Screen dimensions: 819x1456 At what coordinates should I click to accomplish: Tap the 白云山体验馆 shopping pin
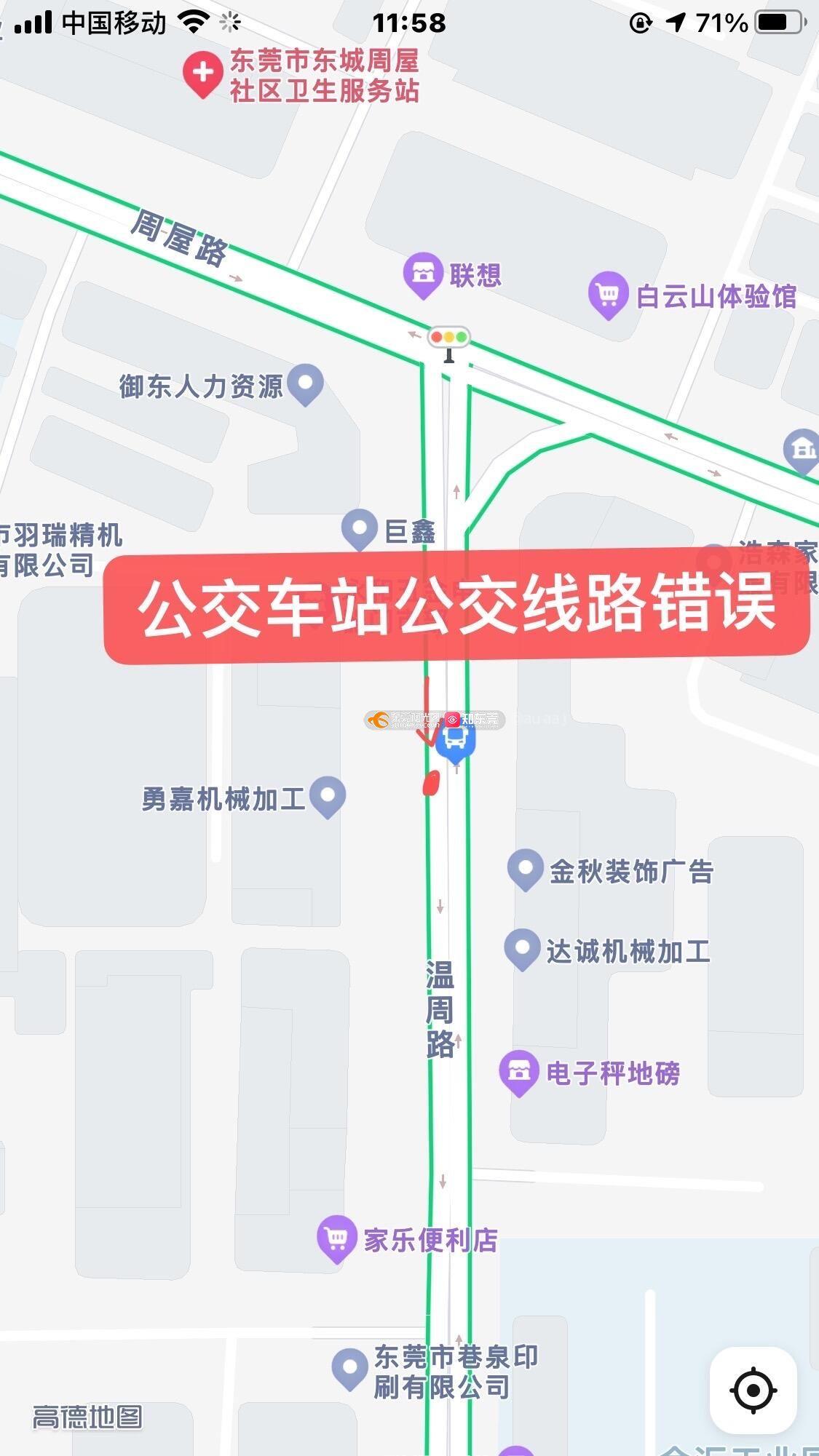[x=608, y=294]
